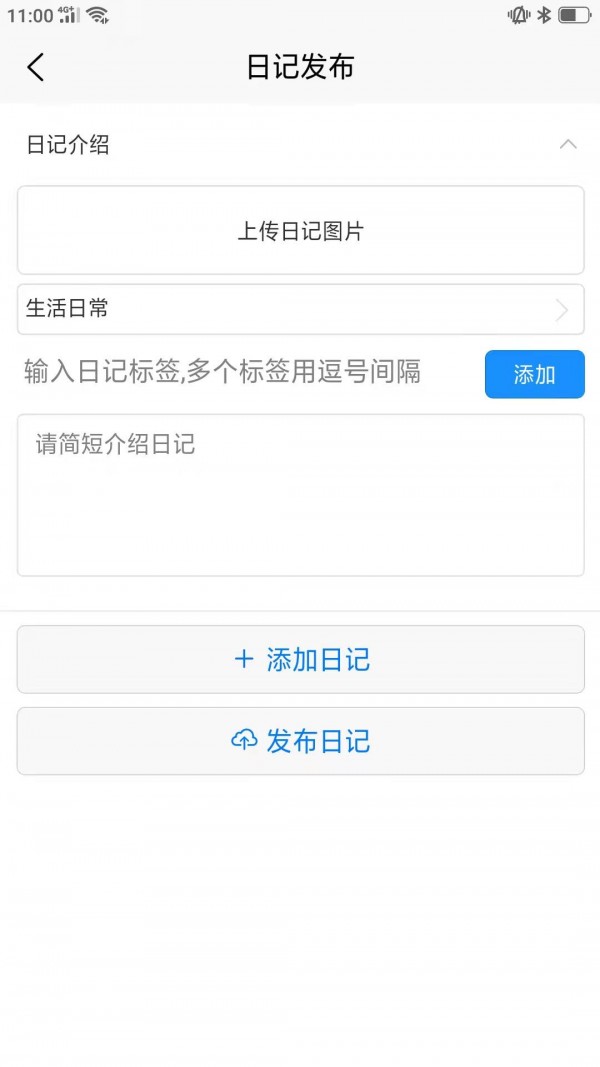Go back from the 日记发布 page
The image size is (600, 1067).
[36, 67]
